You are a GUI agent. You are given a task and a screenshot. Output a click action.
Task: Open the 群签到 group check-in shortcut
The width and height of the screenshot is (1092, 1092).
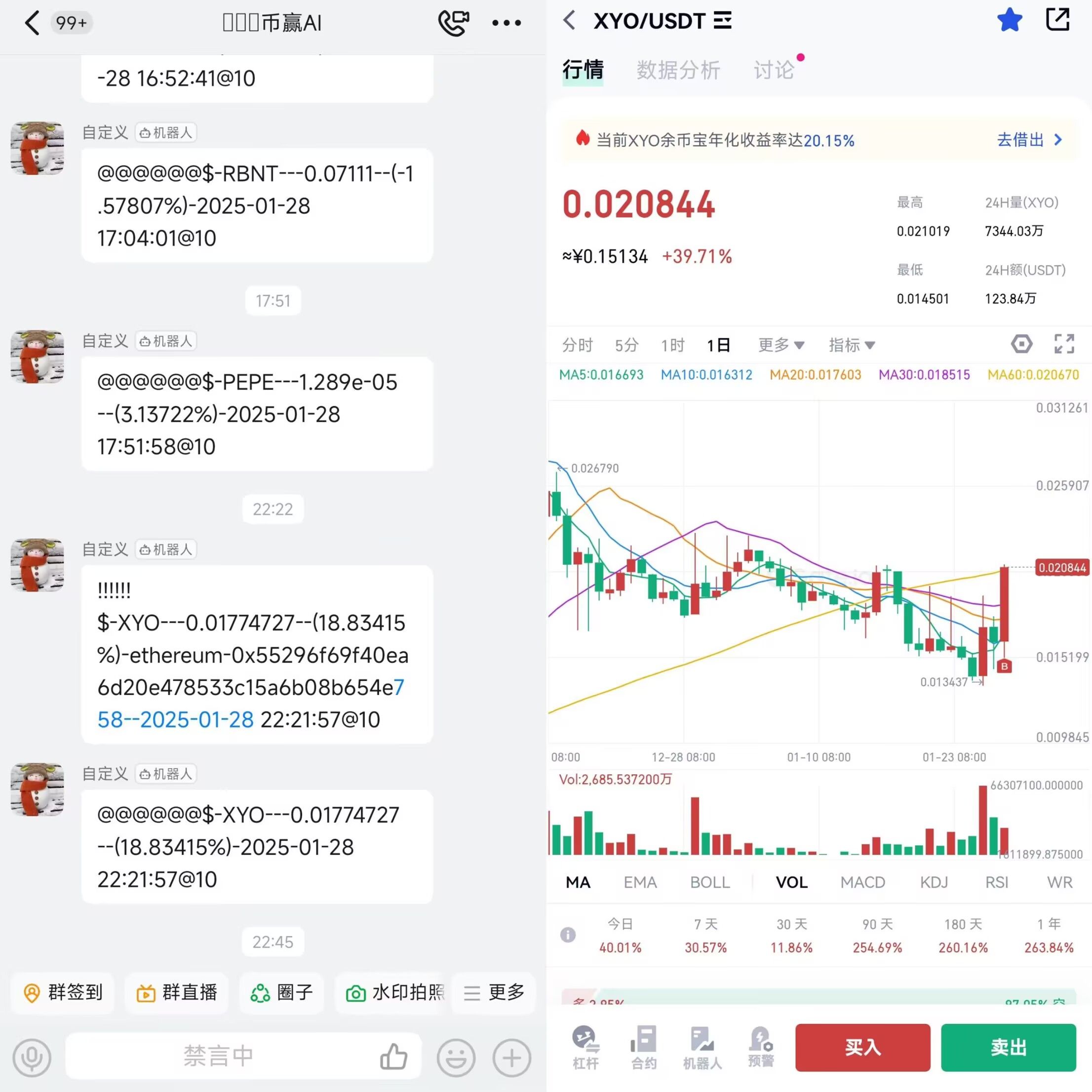click(x=63, y=992)
